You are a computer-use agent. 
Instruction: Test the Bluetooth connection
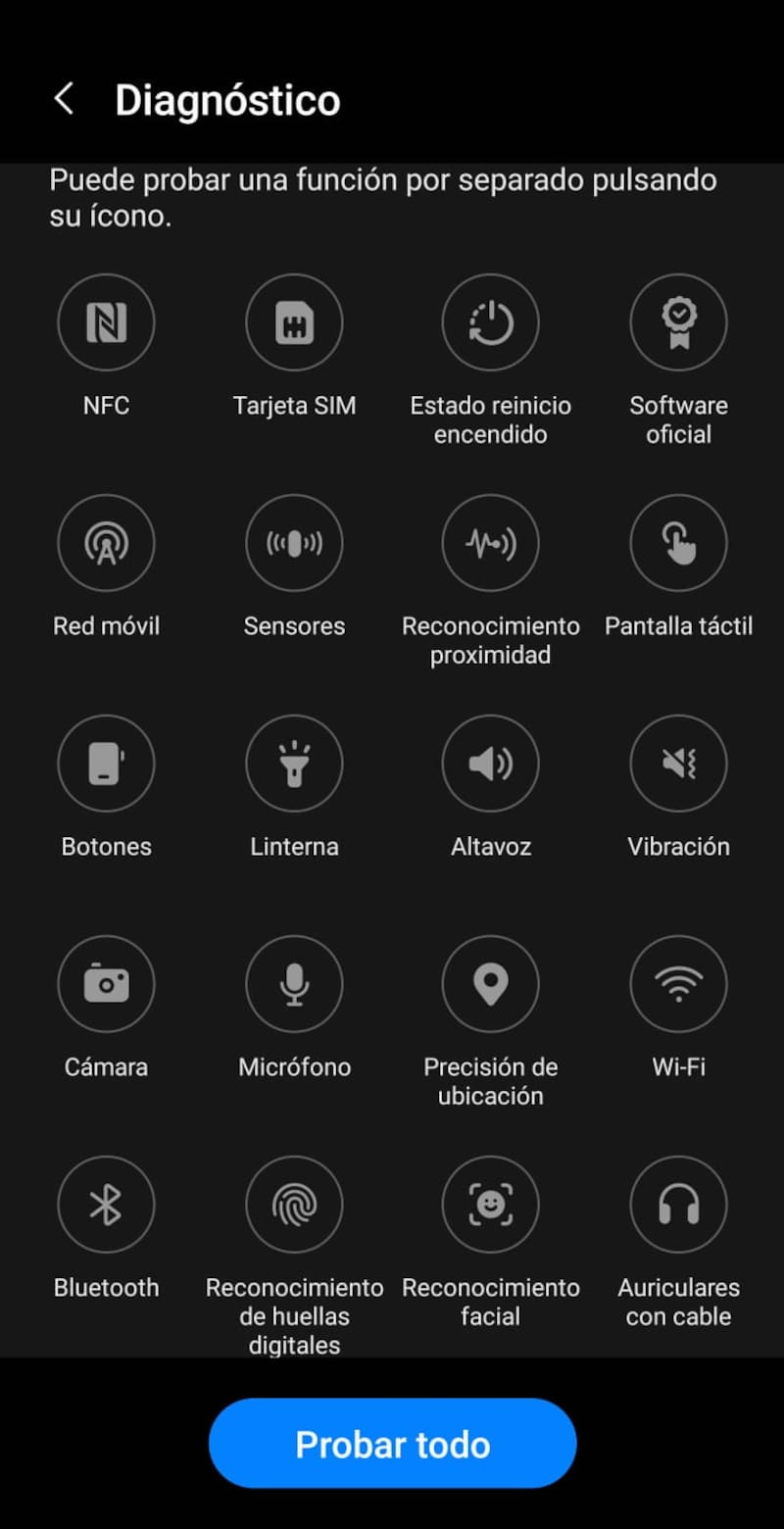point(106,1205)
